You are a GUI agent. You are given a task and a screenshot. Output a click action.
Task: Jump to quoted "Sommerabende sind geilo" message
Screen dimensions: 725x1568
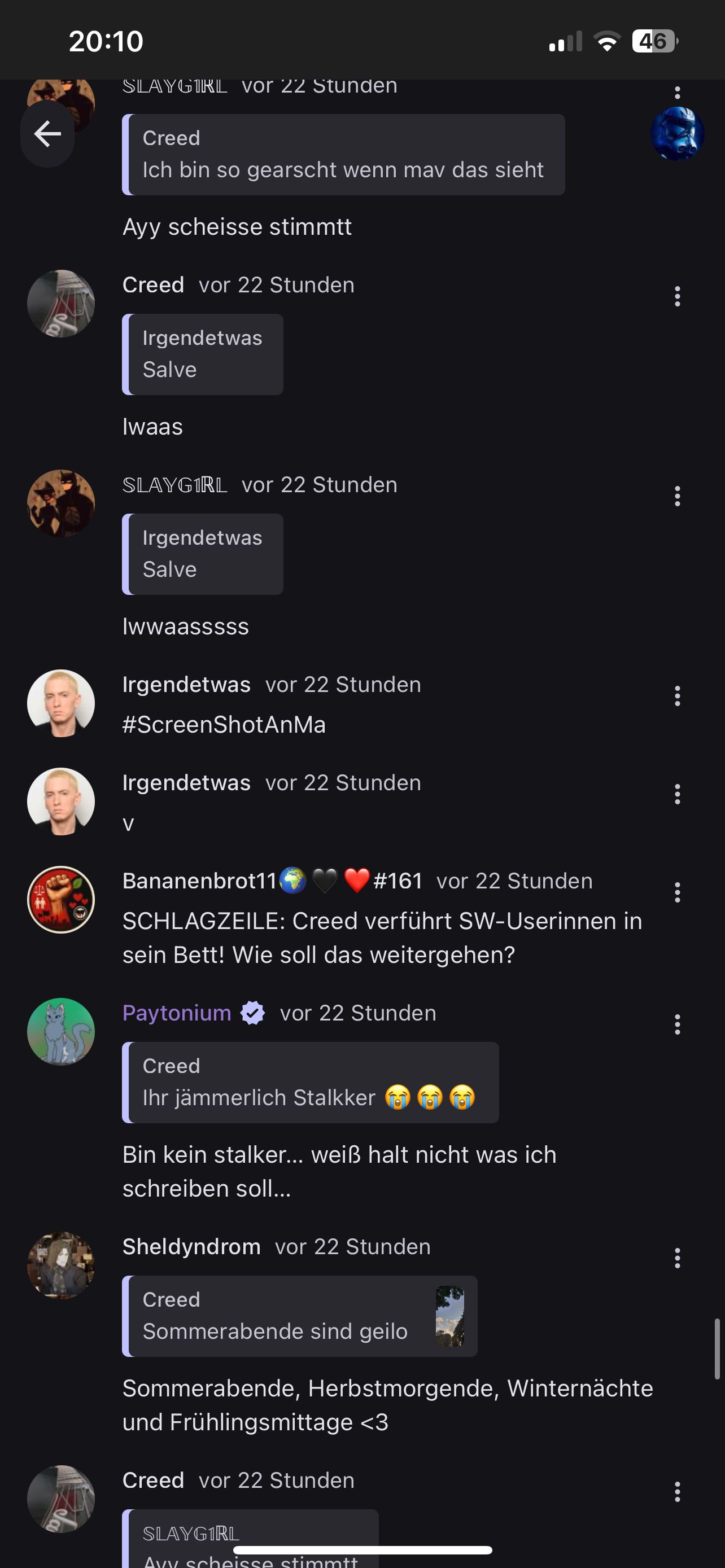(x=299, y=1315)
